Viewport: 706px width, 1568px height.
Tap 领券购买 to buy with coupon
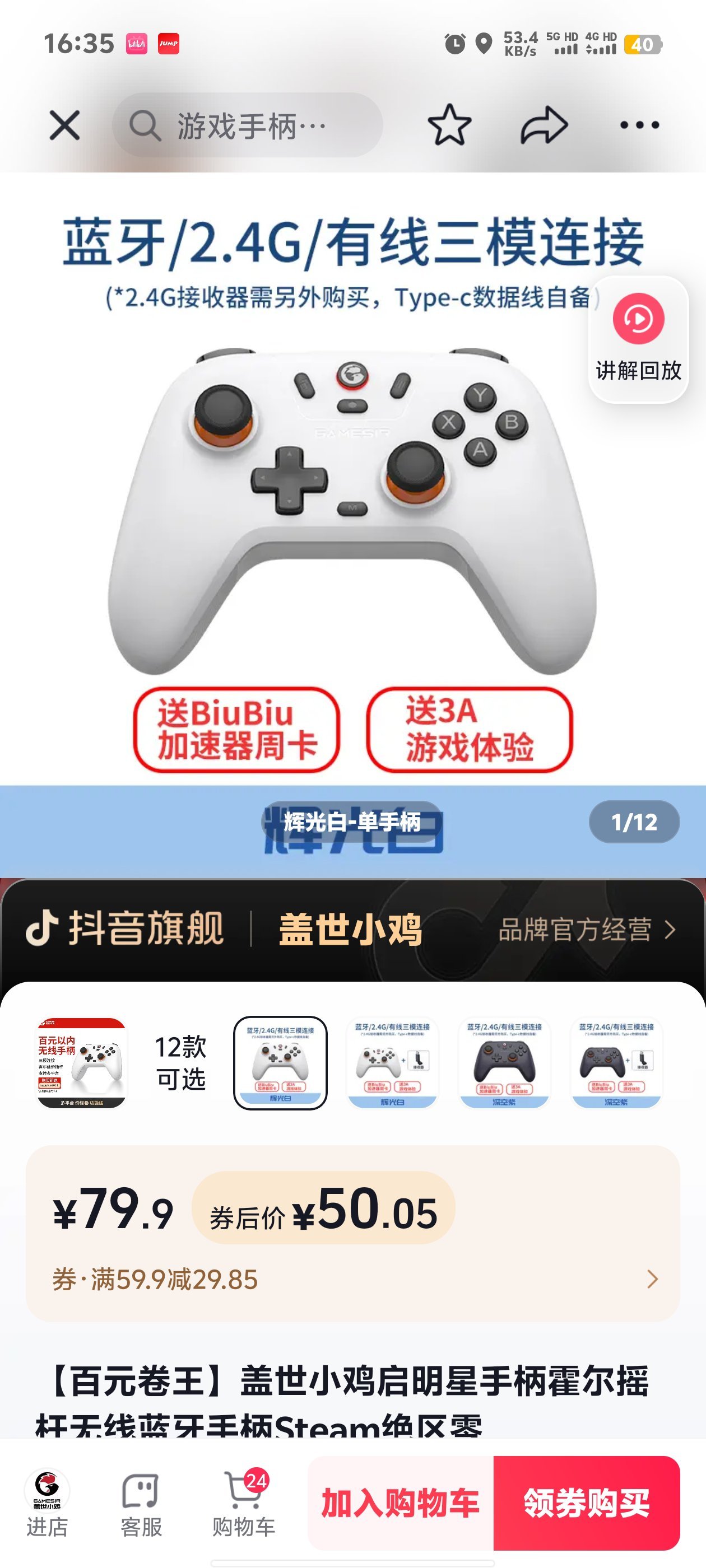(x=586, y=1503)
